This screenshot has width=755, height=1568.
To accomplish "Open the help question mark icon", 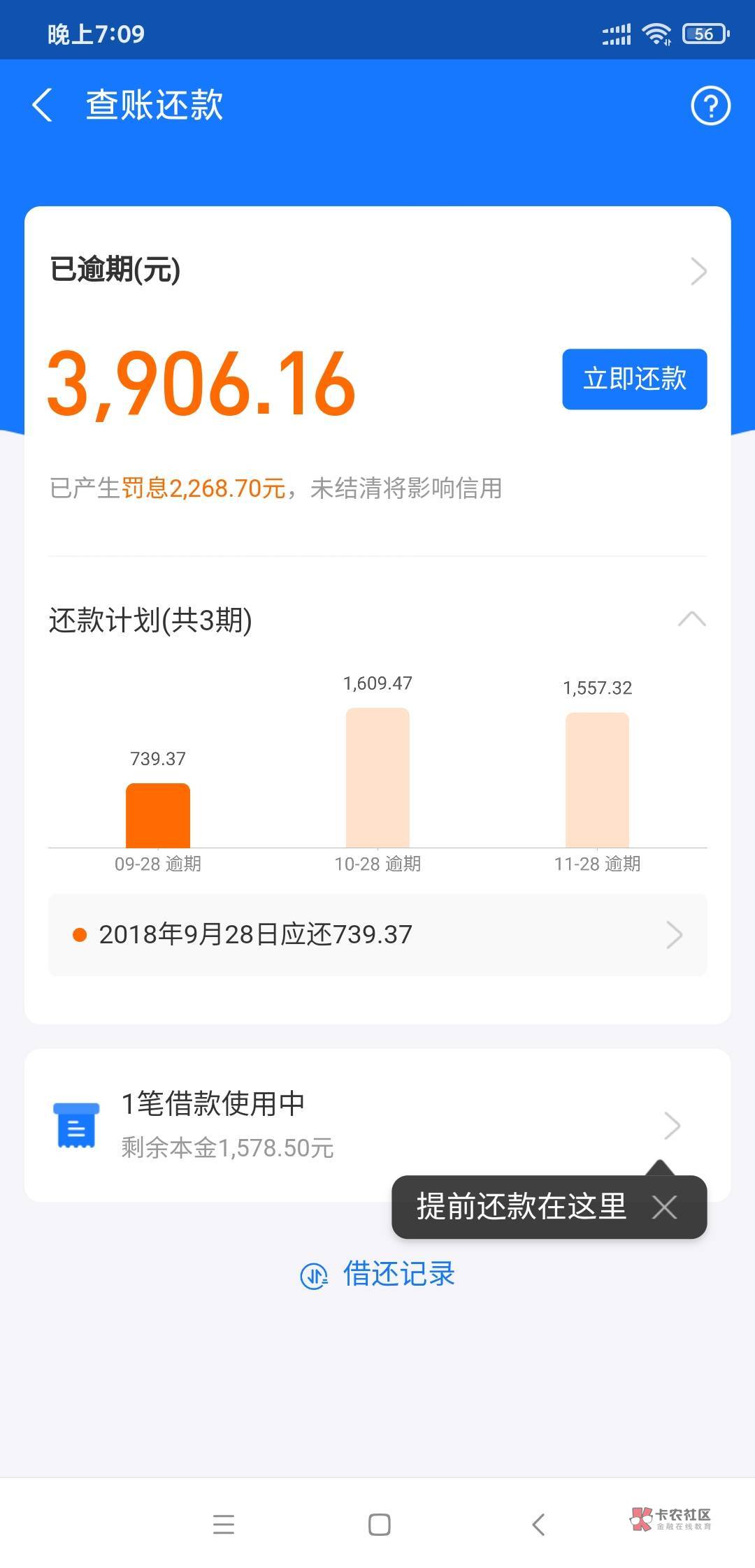I will 710,106.
